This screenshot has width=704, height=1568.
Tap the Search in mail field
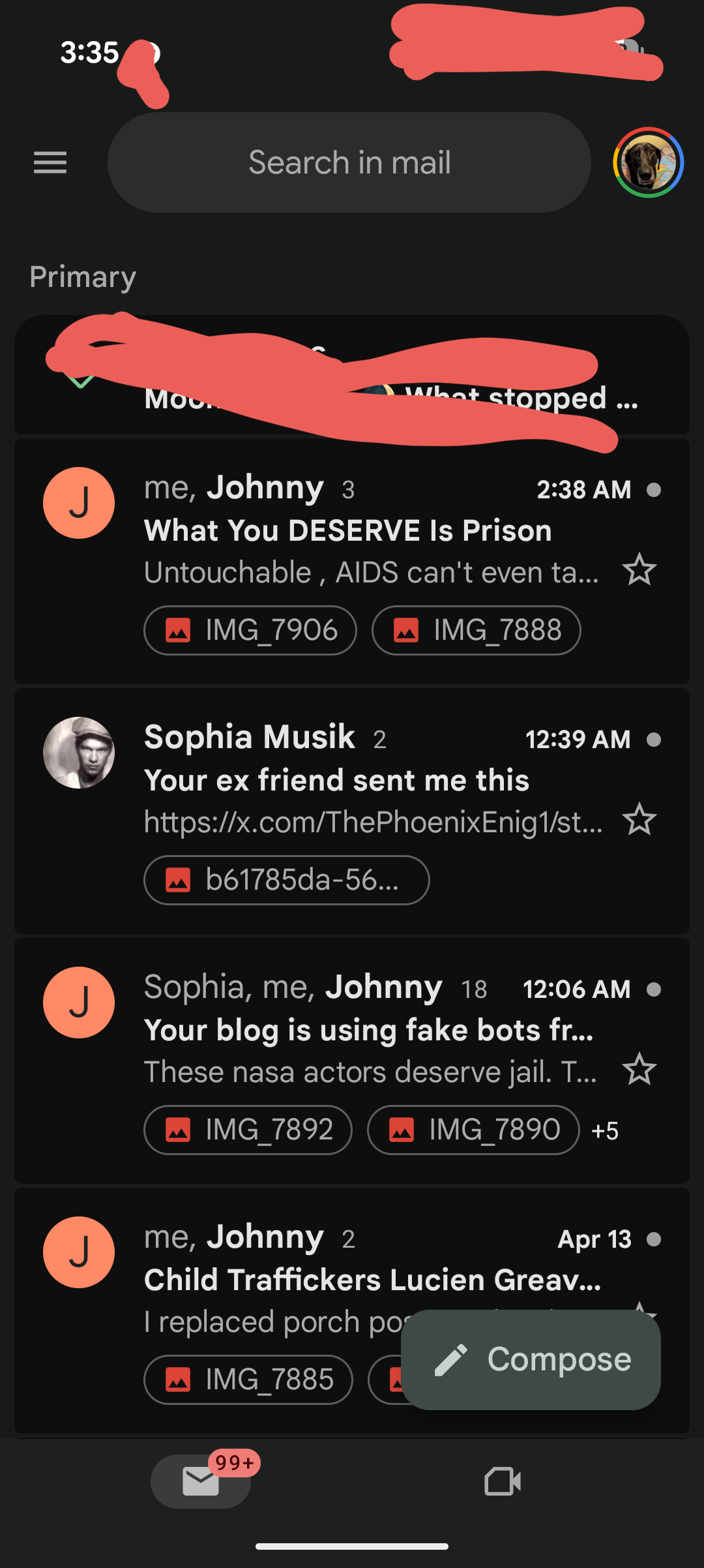(x=349, y=162)
